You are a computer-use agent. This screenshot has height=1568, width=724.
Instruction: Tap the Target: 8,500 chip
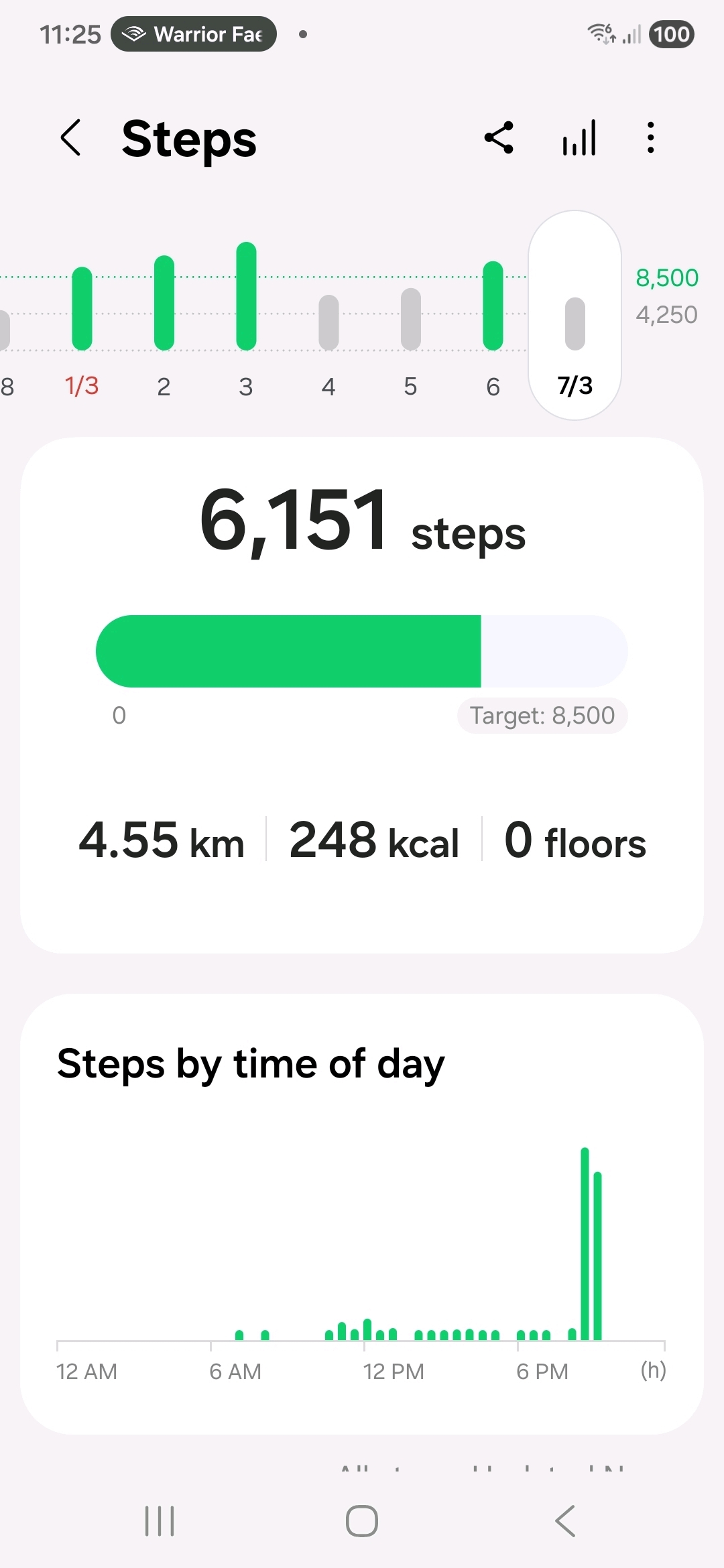click(x=542, y=716)
